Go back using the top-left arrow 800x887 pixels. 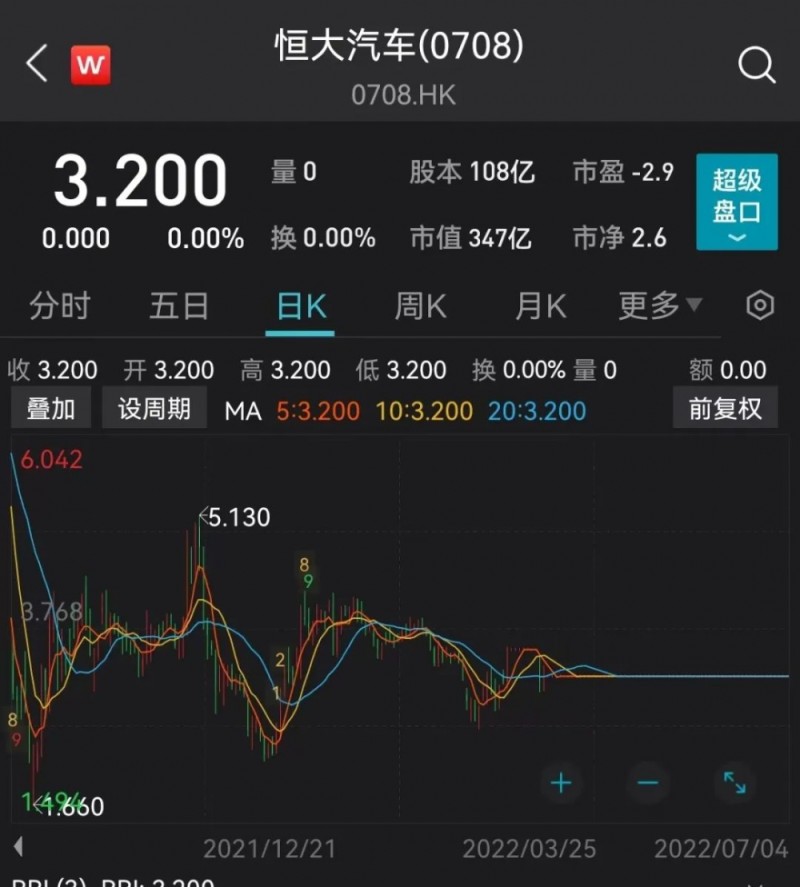click(x=37, y=65)
